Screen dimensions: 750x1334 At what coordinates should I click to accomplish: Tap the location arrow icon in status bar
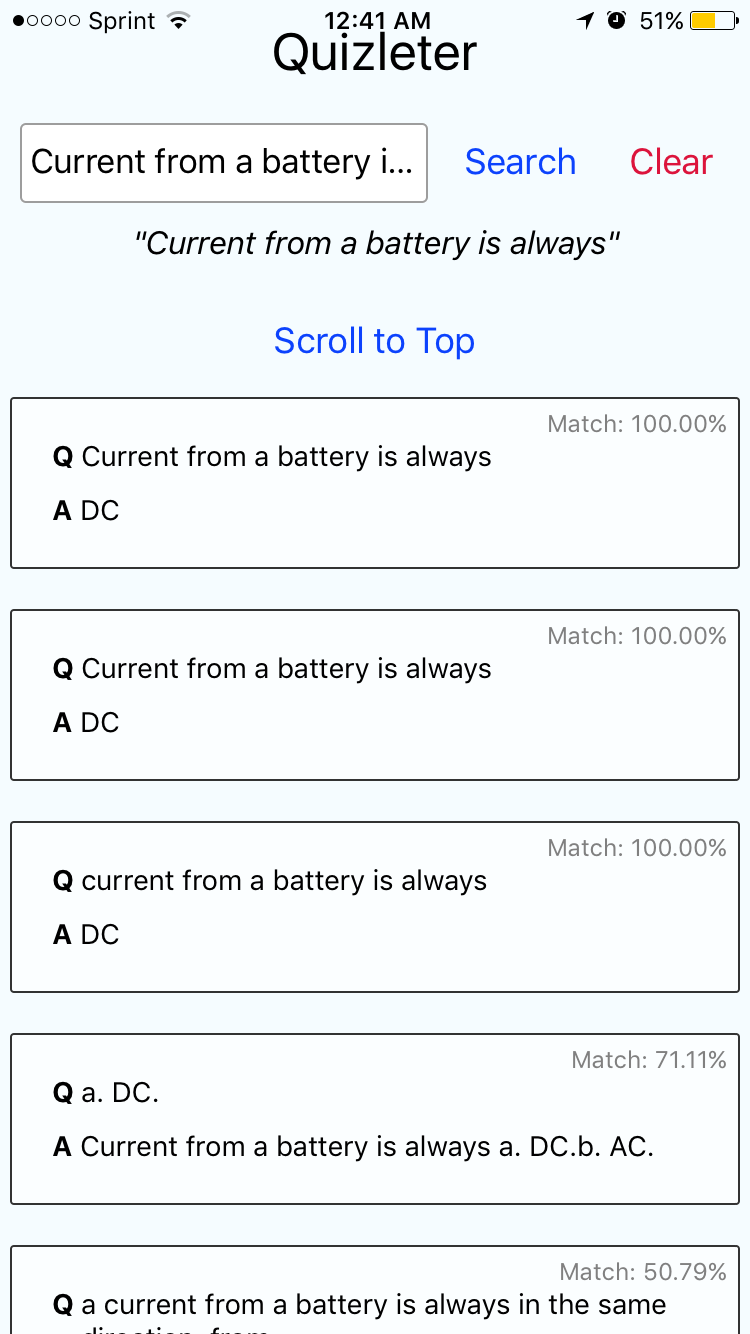point(586,19)
